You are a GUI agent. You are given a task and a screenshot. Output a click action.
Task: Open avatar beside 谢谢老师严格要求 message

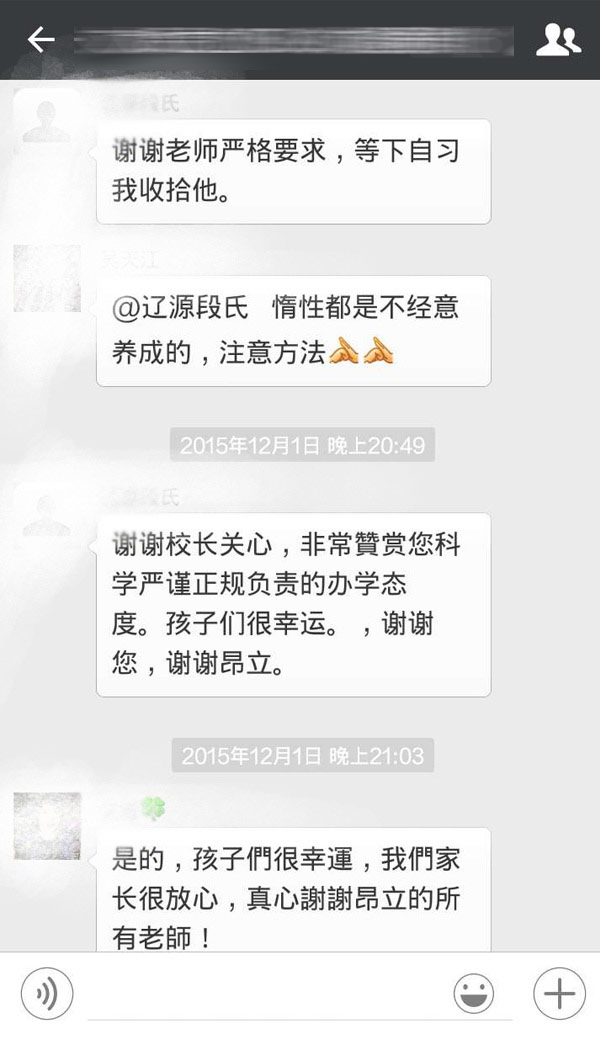tap(47, 122)
